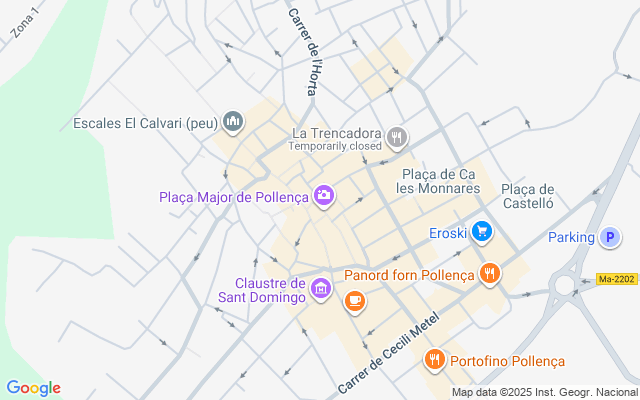Tap the Escales El Calvari landmark pin
Image resolution: width=640 pixels, height=400 pixels.
(233, 123)
